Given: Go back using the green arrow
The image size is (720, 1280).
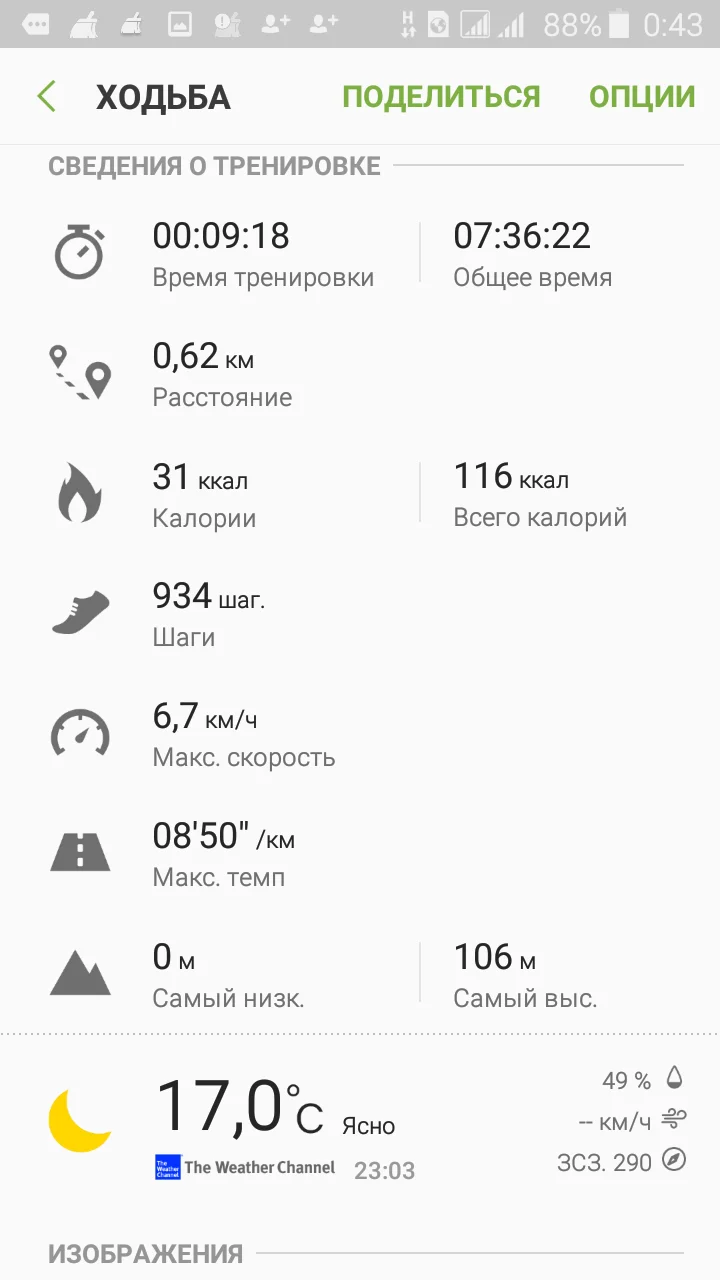Looking at the screenshot, I should point(46,97).
